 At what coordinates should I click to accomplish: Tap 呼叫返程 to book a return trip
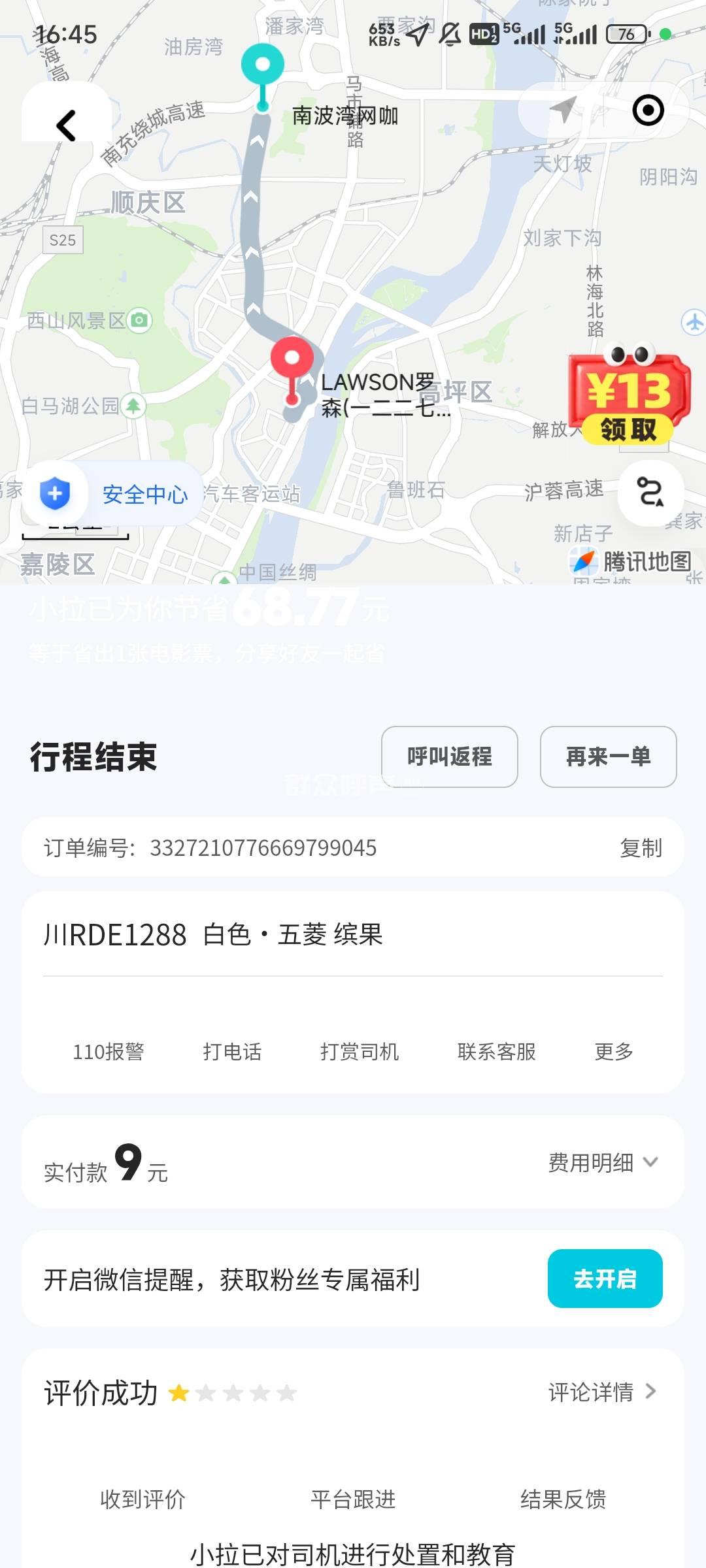[449, 757]
